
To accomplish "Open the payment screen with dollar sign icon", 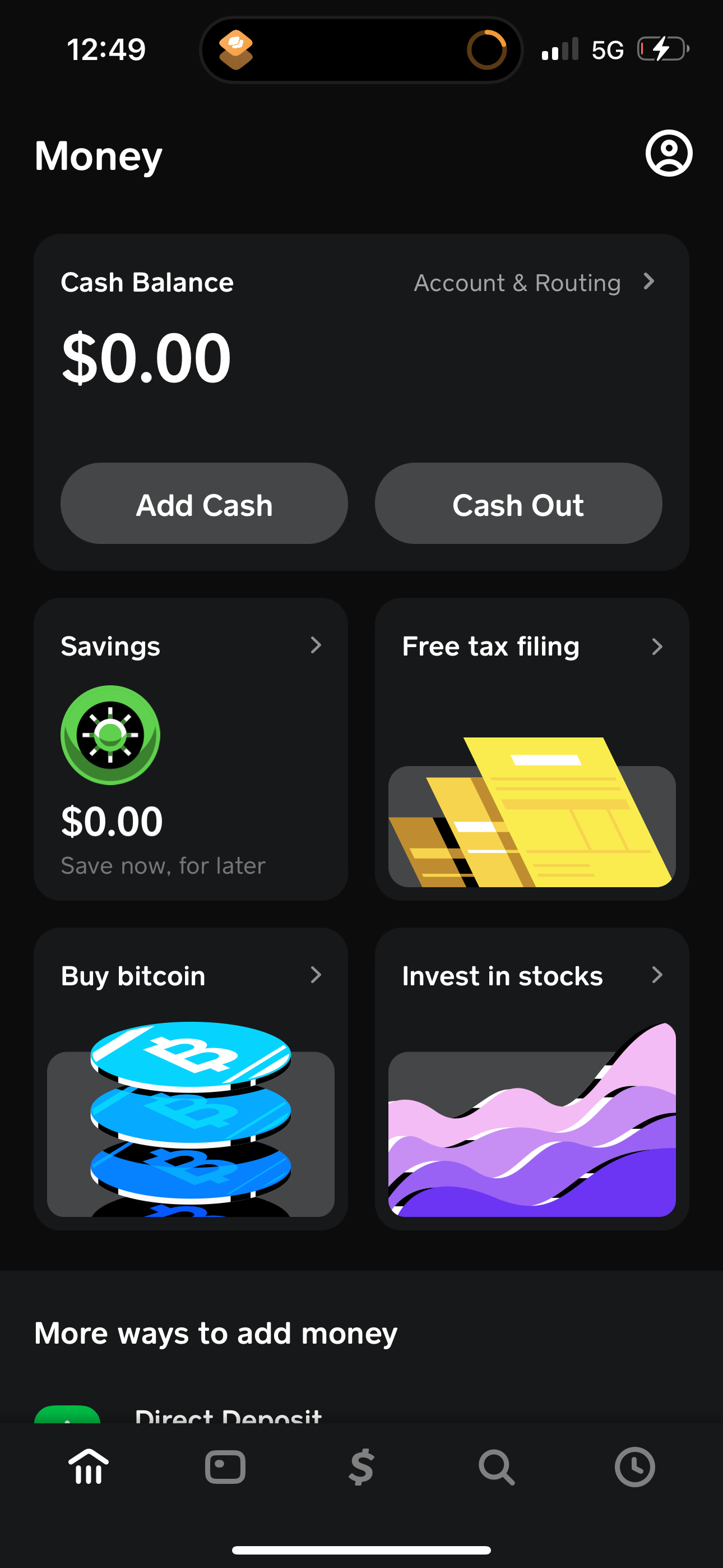I will click(x=361, y=1467).
